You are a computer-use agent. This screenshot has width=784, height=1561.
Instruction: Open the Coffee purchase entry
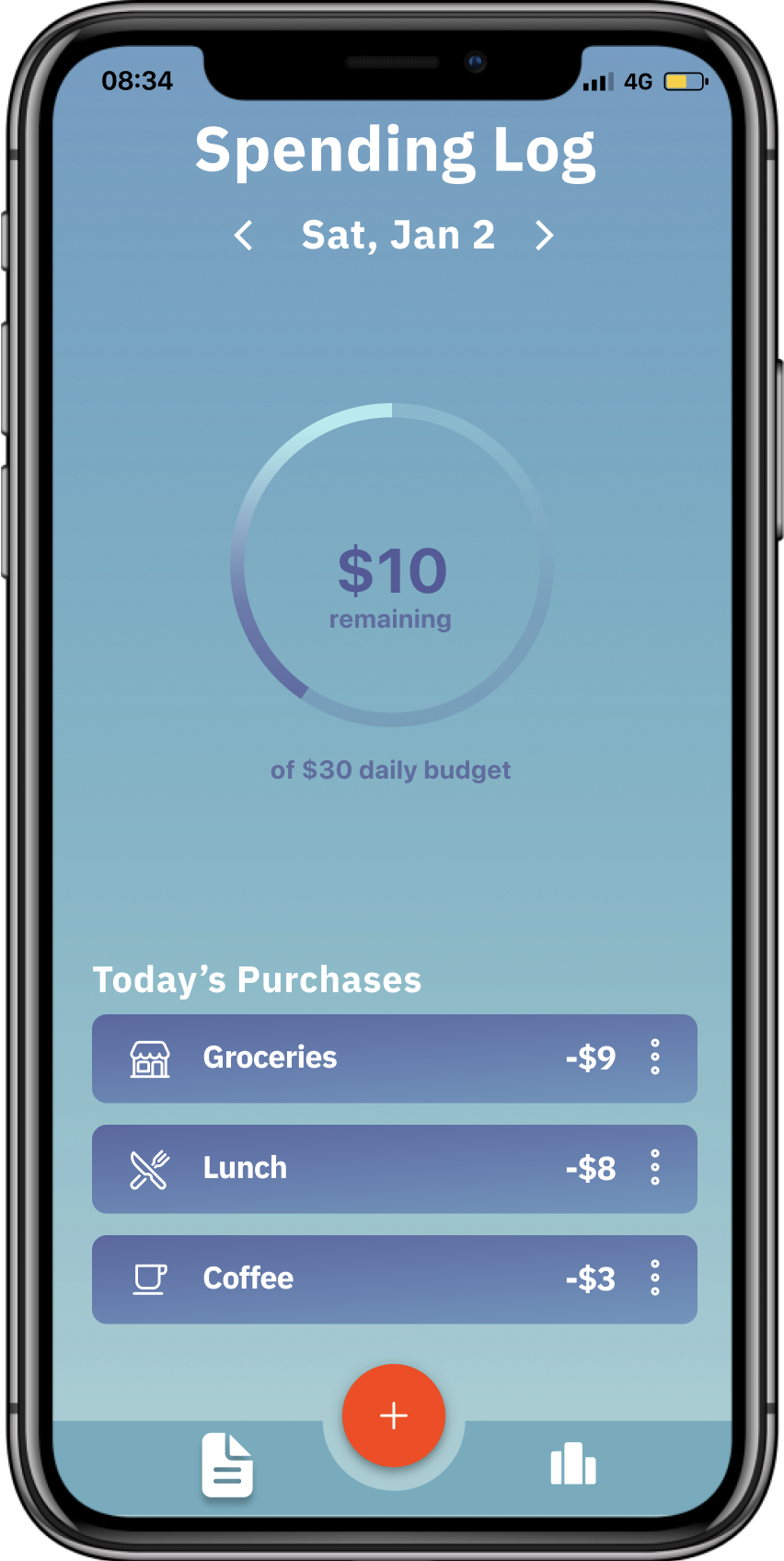coord(350,1279)
